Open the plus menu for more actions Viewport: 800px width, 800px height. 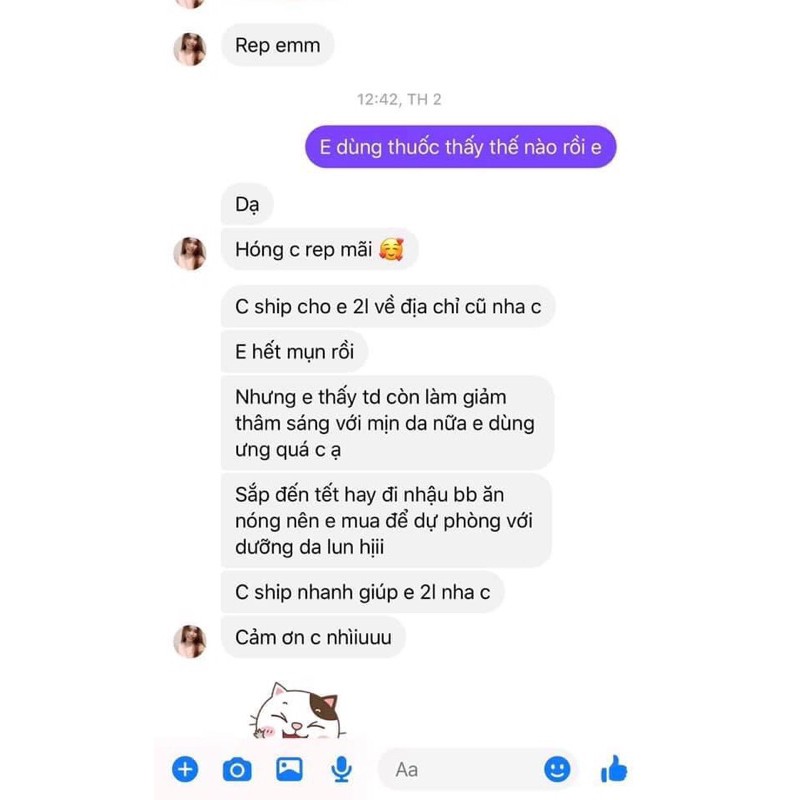click(185, 769)
